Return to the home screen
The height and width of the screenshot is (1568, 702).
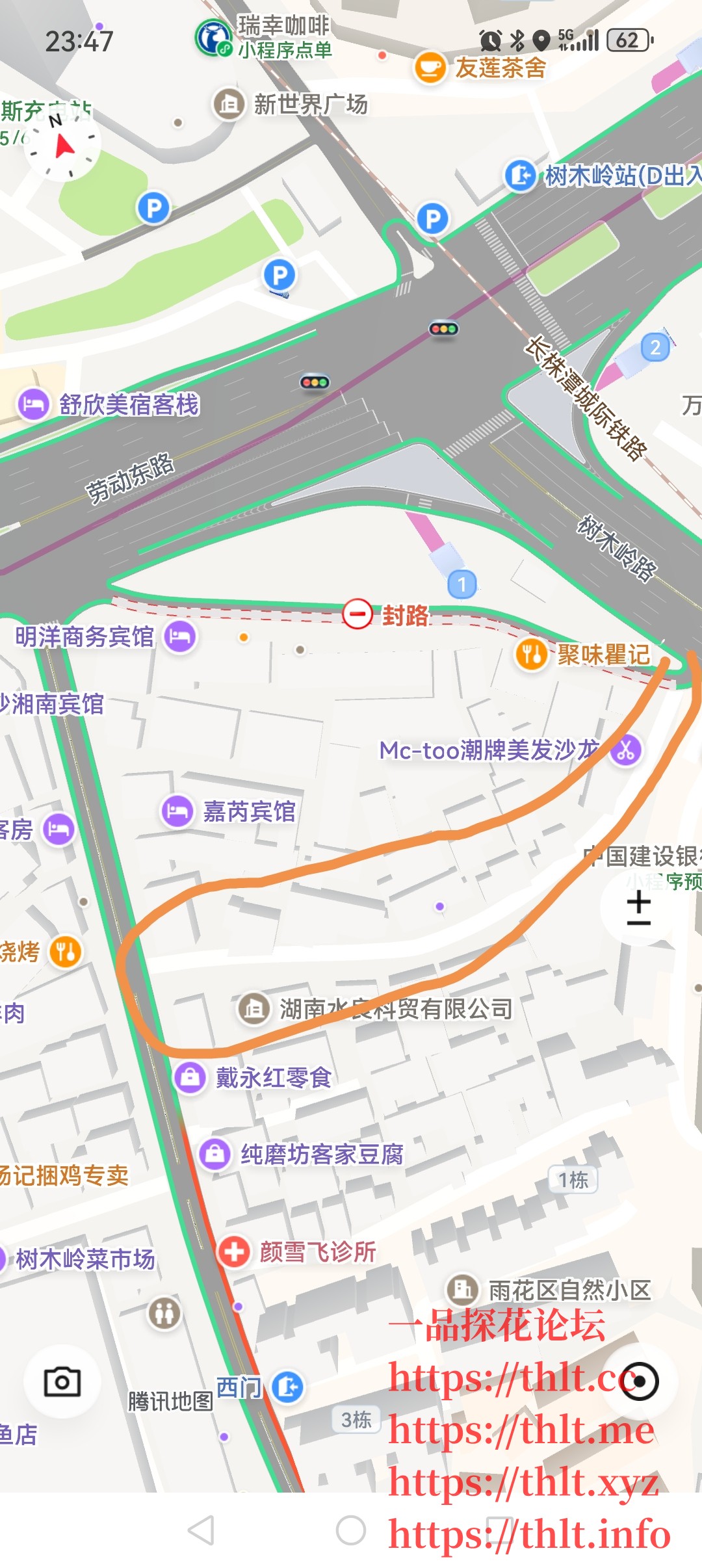(351, 1530)
